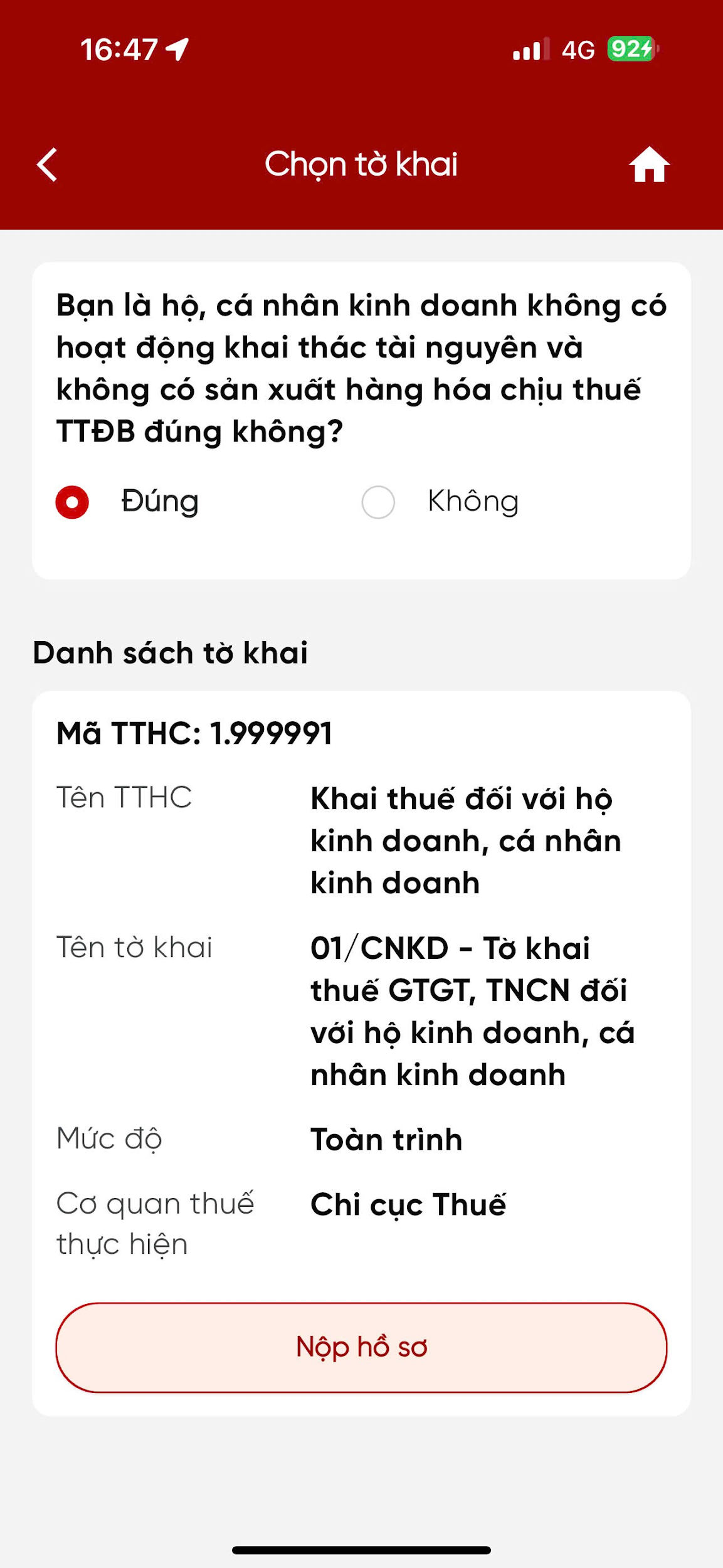723x1568 pixels.
Task: Tap the back arrow to return
Action: click(x=46, y=164)
